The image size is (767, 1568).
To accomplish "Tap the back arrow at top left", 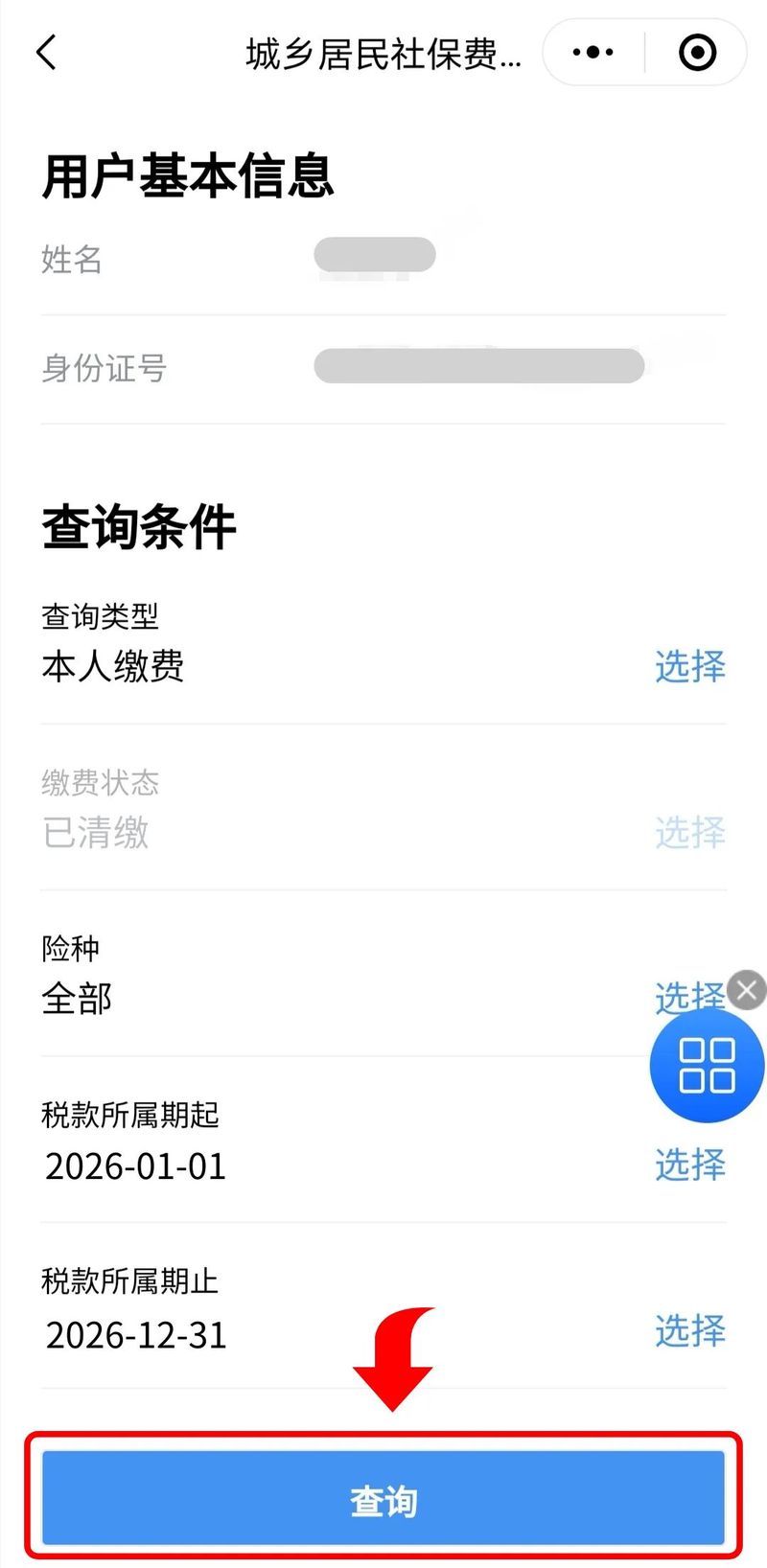I will click(46, 53).
